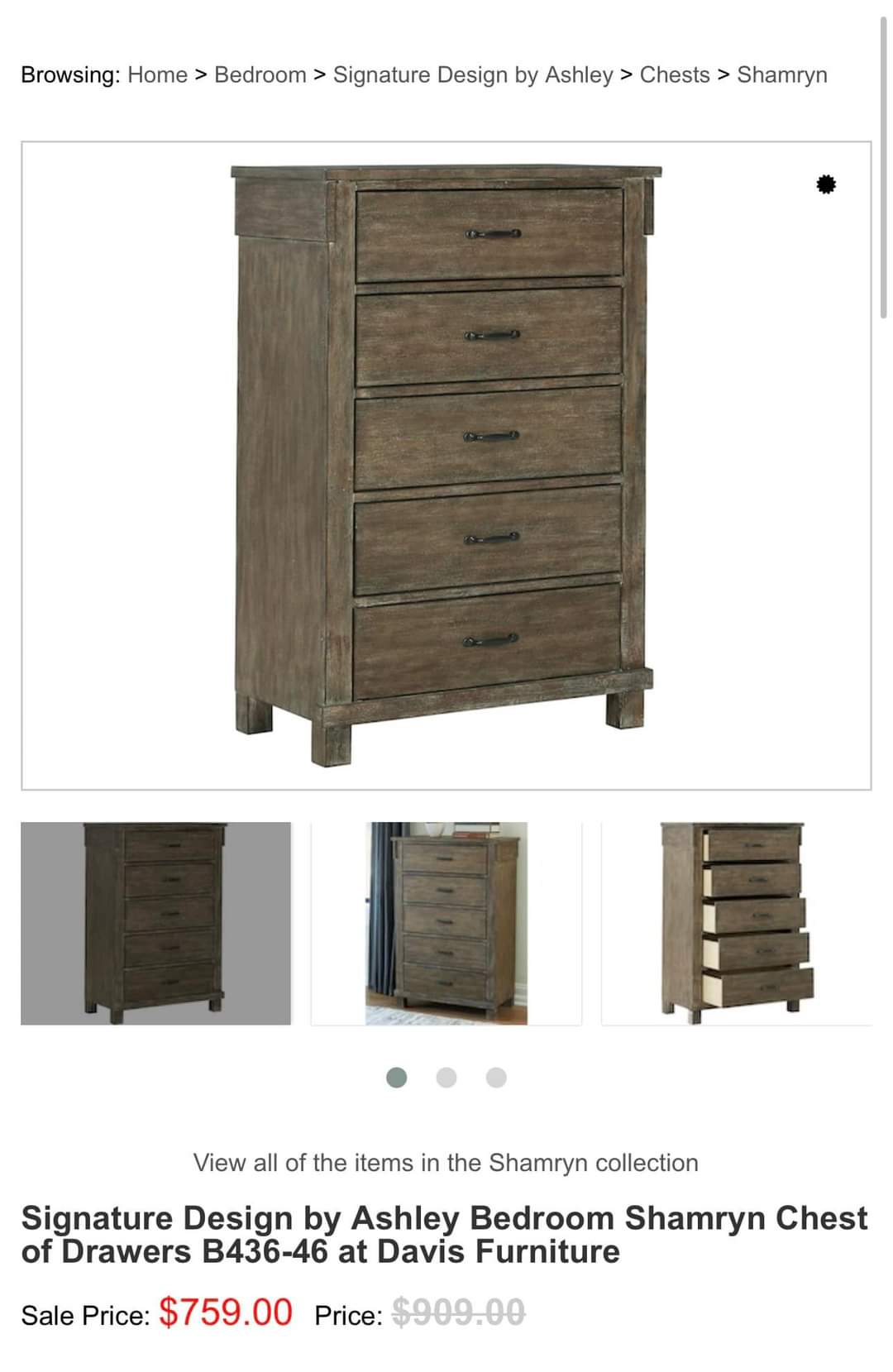The width and height of the screenshot is (893, 1372).
Task: Tap the main chest product image
Action: point(446,465)
